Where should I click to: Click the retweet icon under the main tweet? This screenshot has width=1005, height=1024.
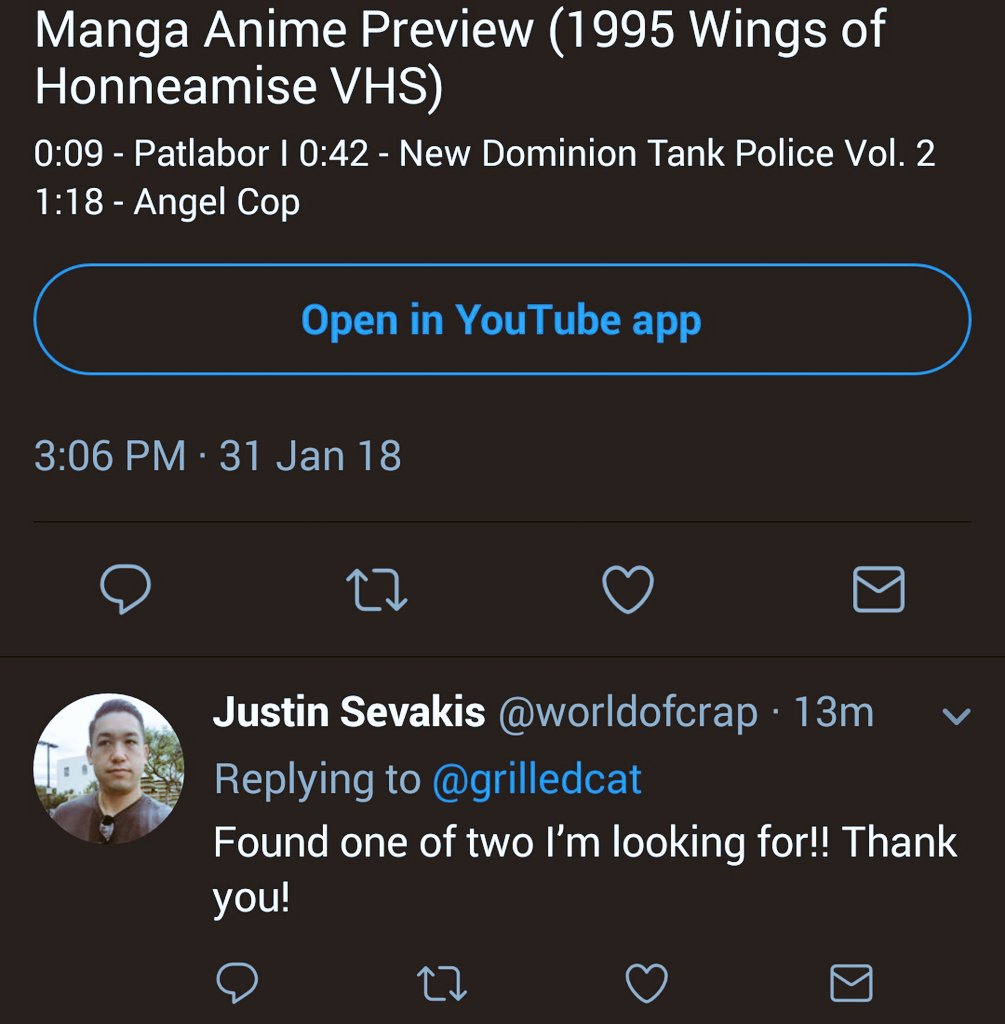376,590
